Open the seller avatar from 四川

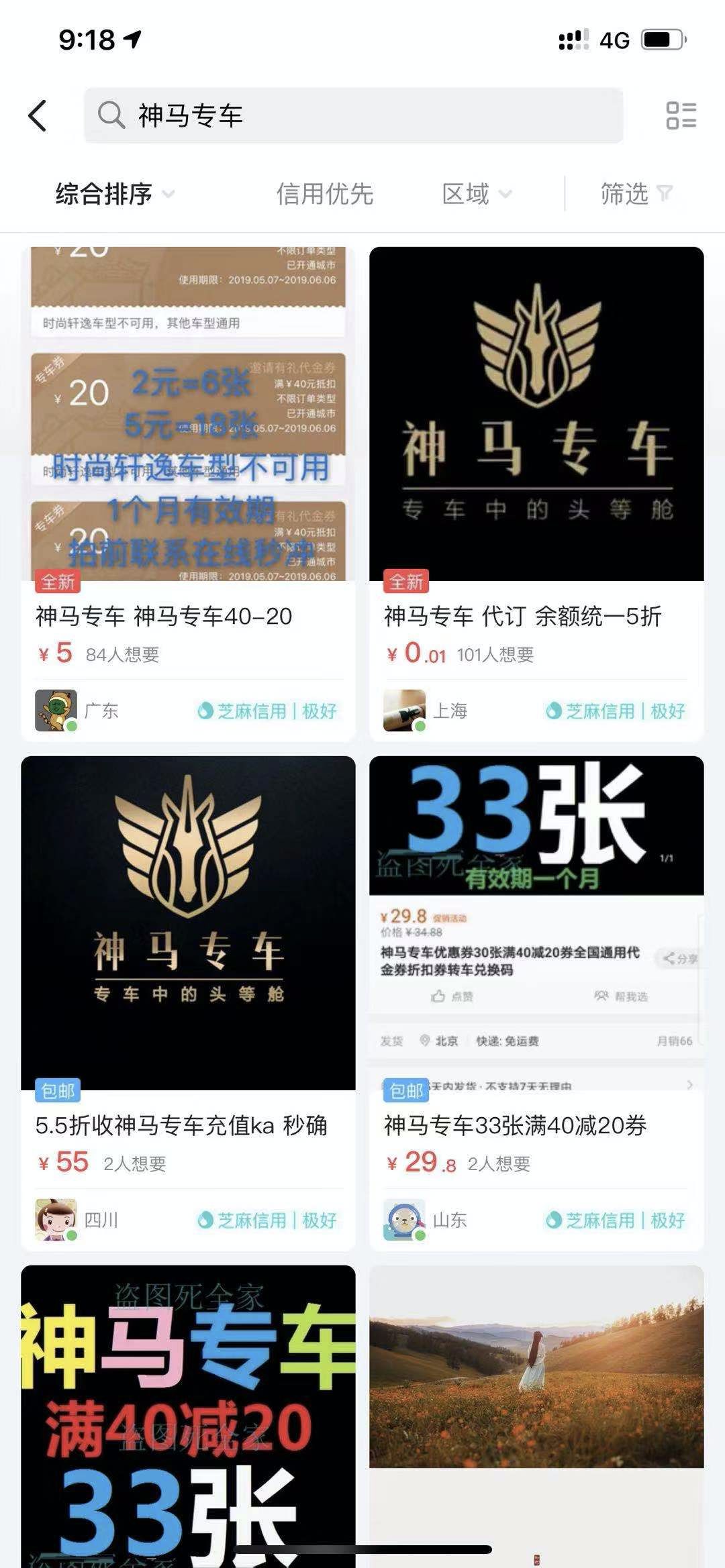(55, 1219)
